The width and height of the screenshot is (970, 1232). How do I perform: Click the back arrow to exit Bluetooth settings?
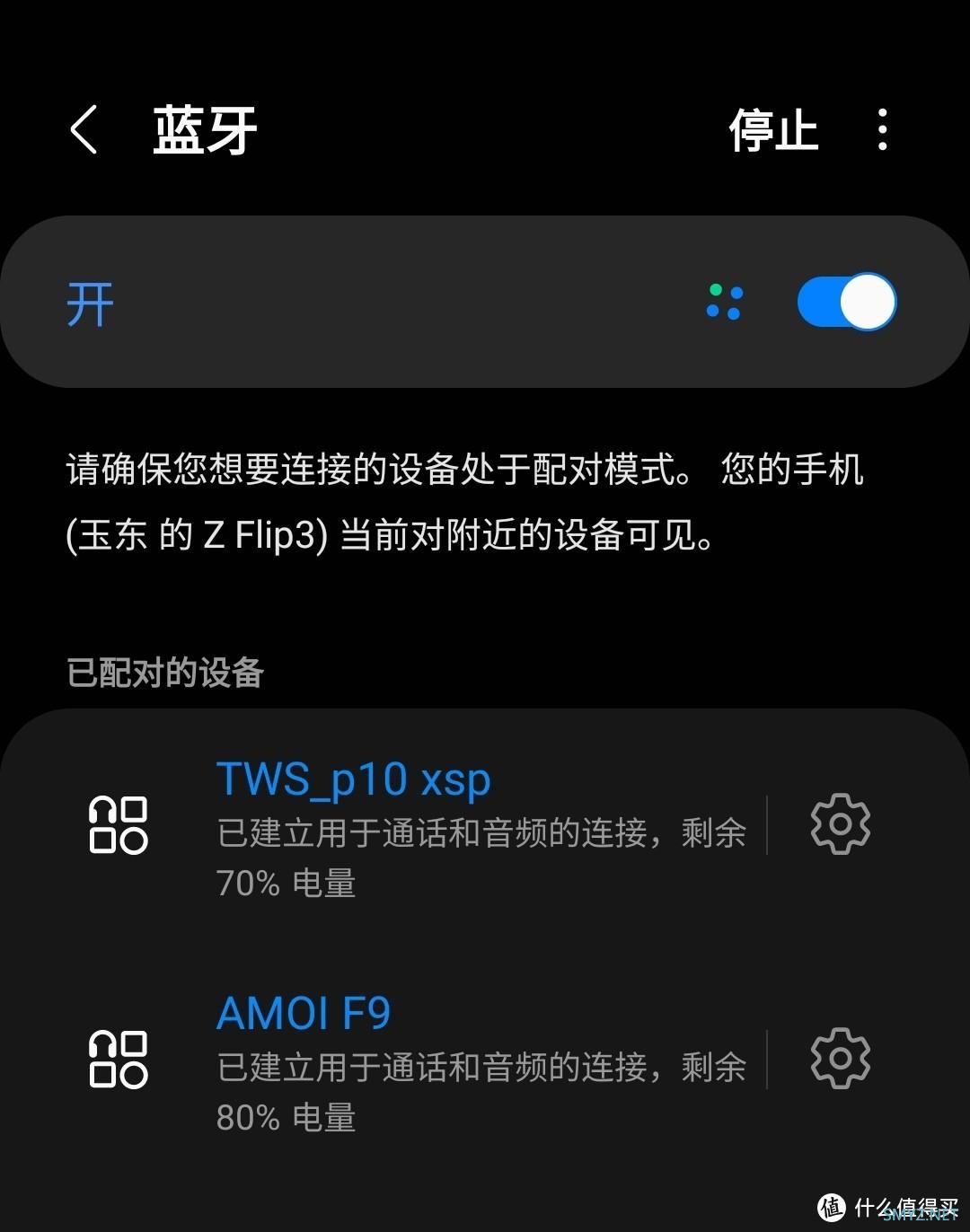coord(84,128)
